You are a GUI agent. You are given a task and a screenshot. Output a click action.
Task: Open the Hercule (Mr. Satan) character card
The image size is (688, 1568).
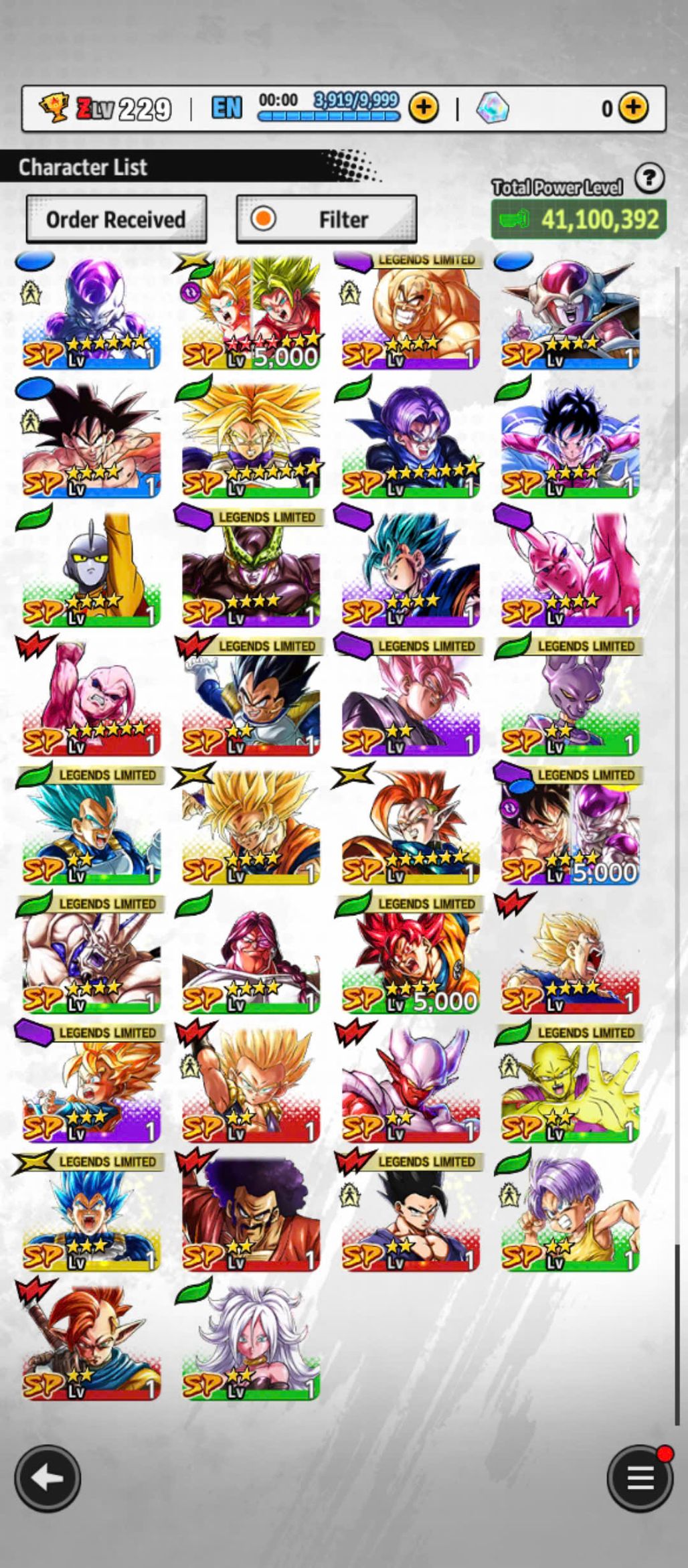pos(250,1213)
